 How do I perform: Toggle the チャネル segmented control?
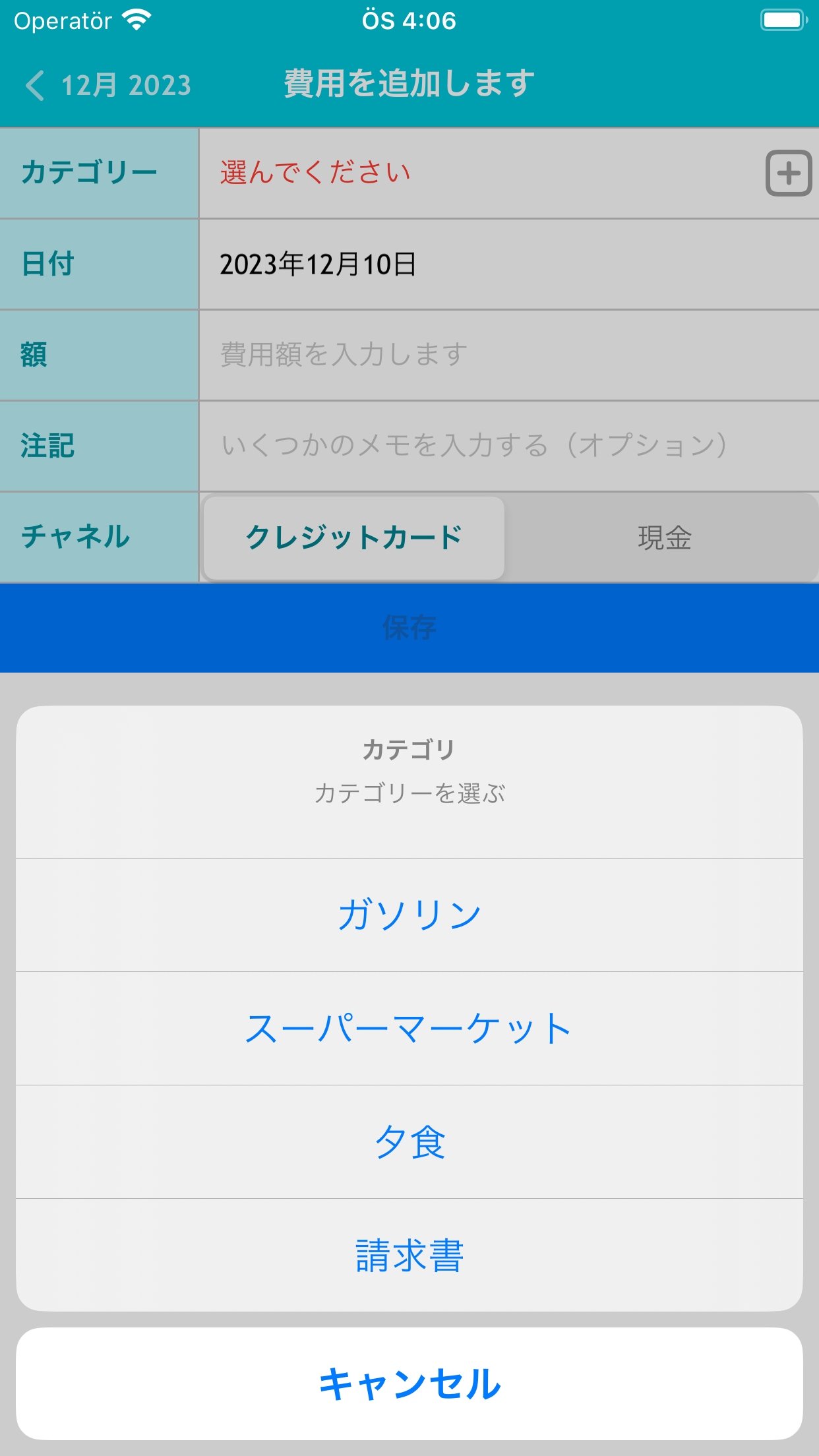coord(508,537)
